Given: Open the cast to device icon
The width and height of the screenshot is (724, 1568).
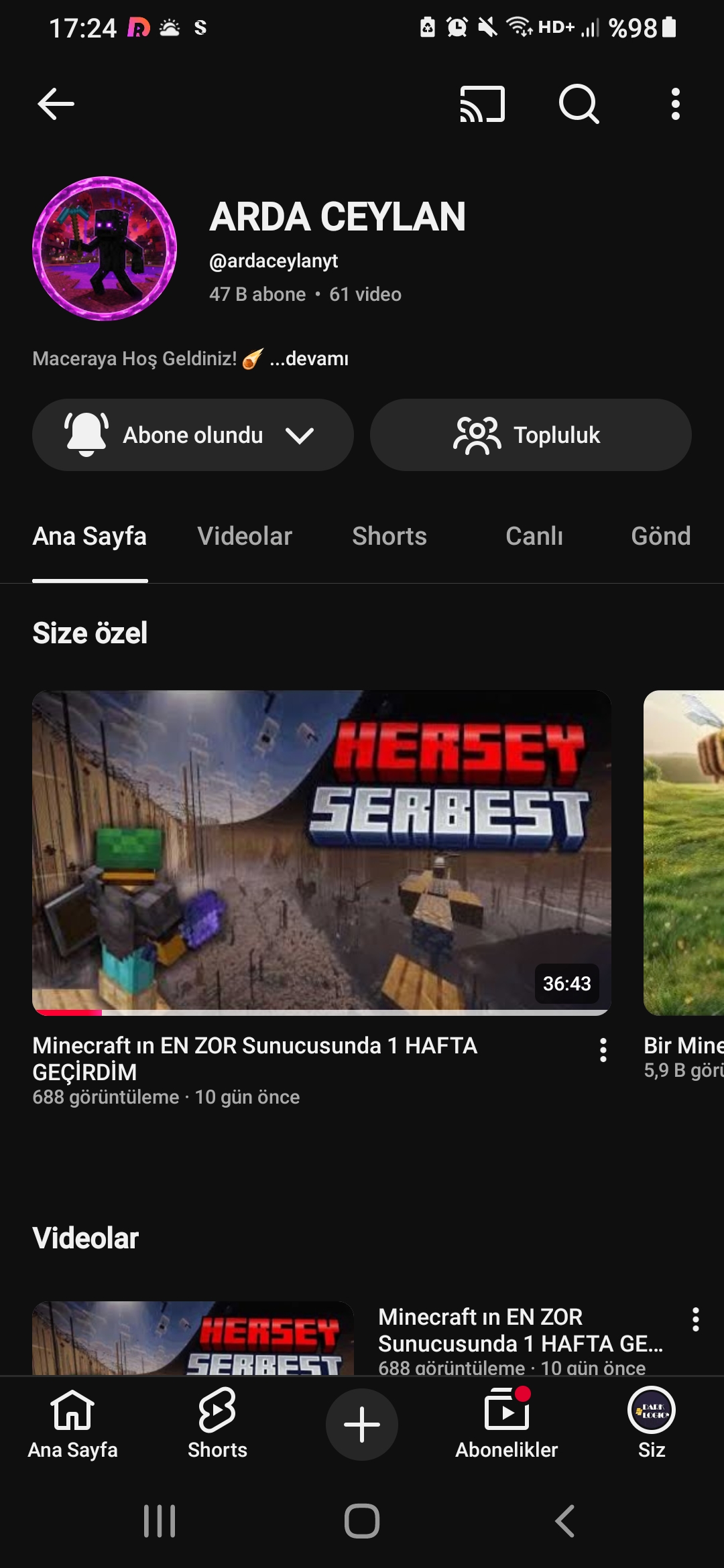Looking at the screenshot, I should click(482, 104).
